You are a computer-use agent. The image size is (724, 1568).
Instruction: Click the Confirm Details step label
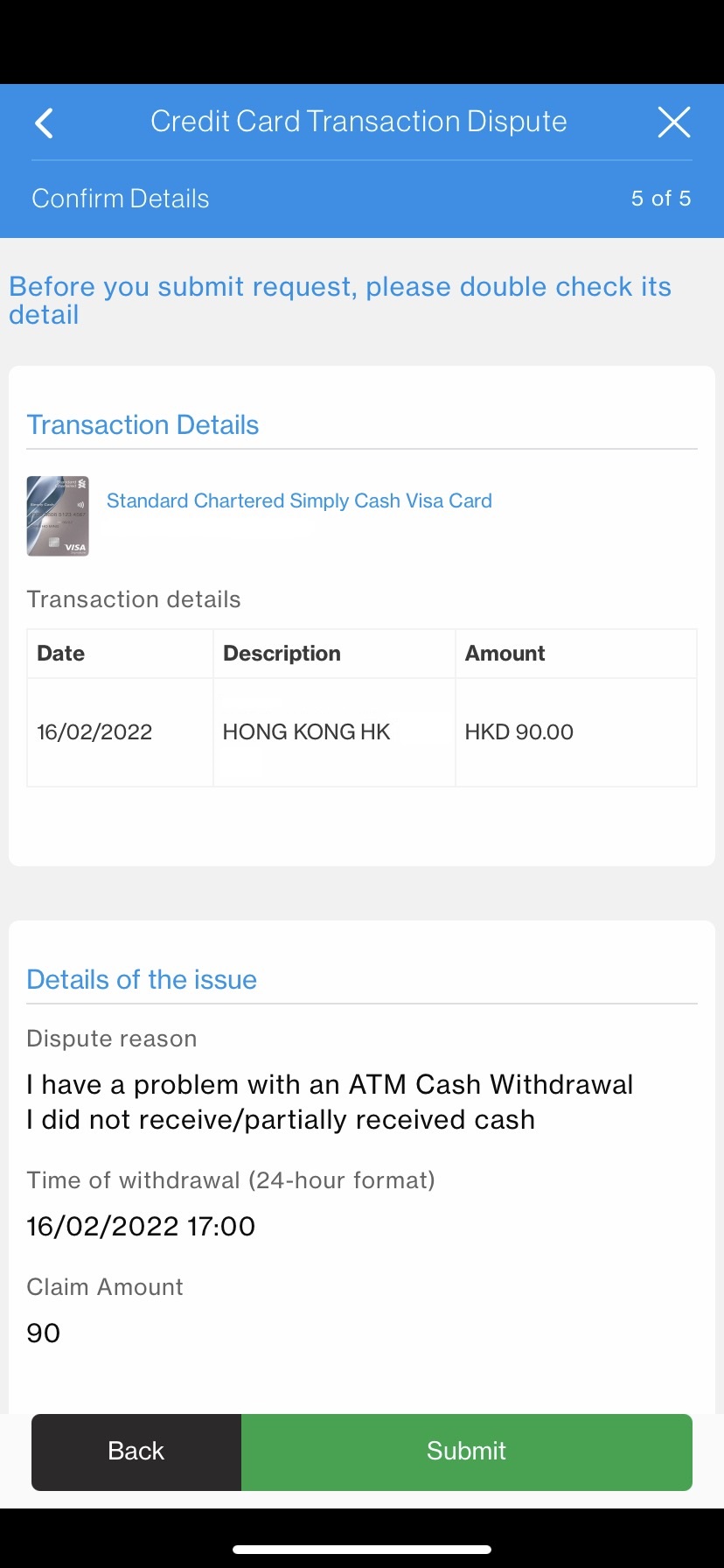click(x=120, y=199)
